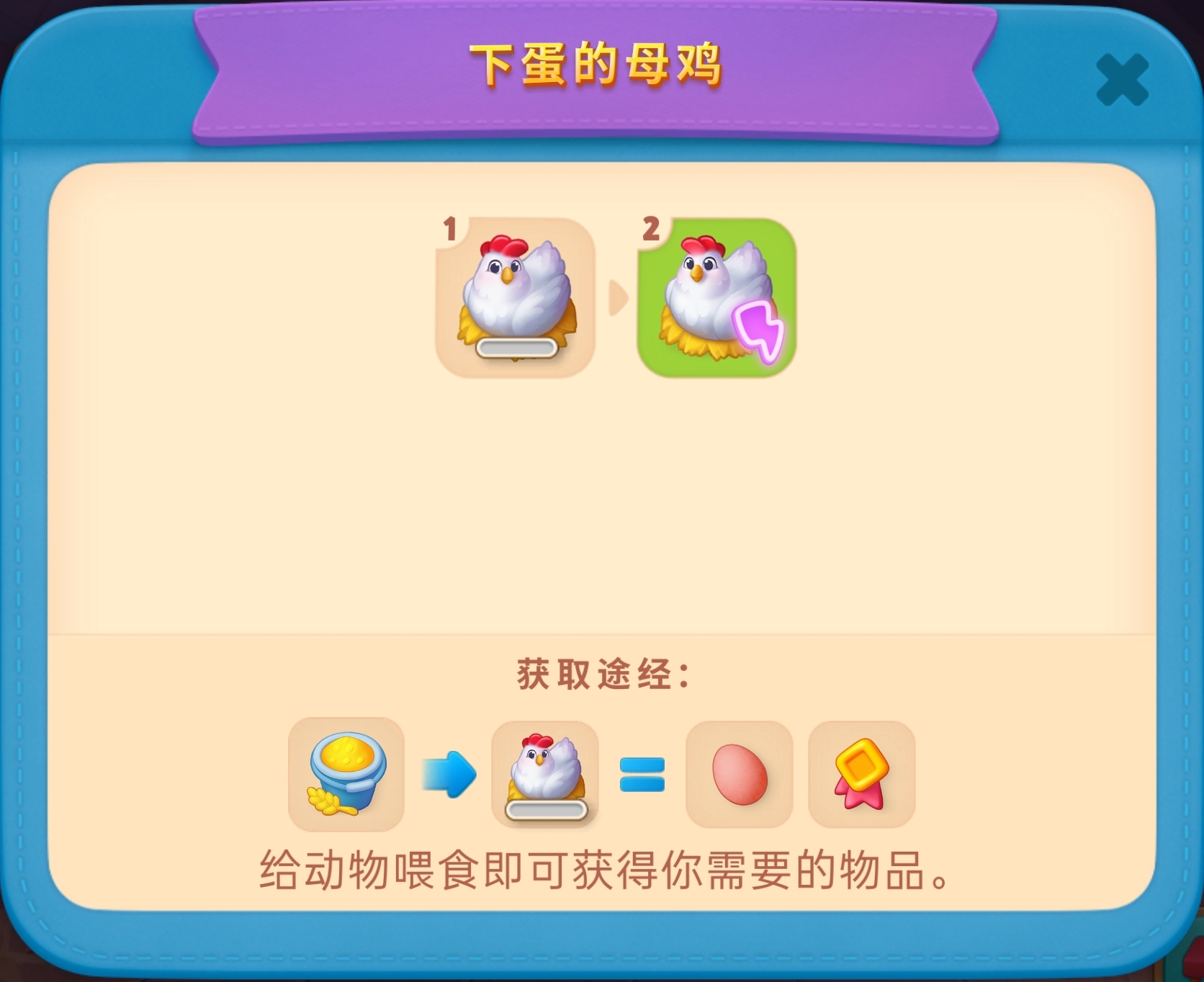Close the 下蛋的母鸡 dialog
The width and height of the screenshot is (1204, 982).
point(1121,80)
